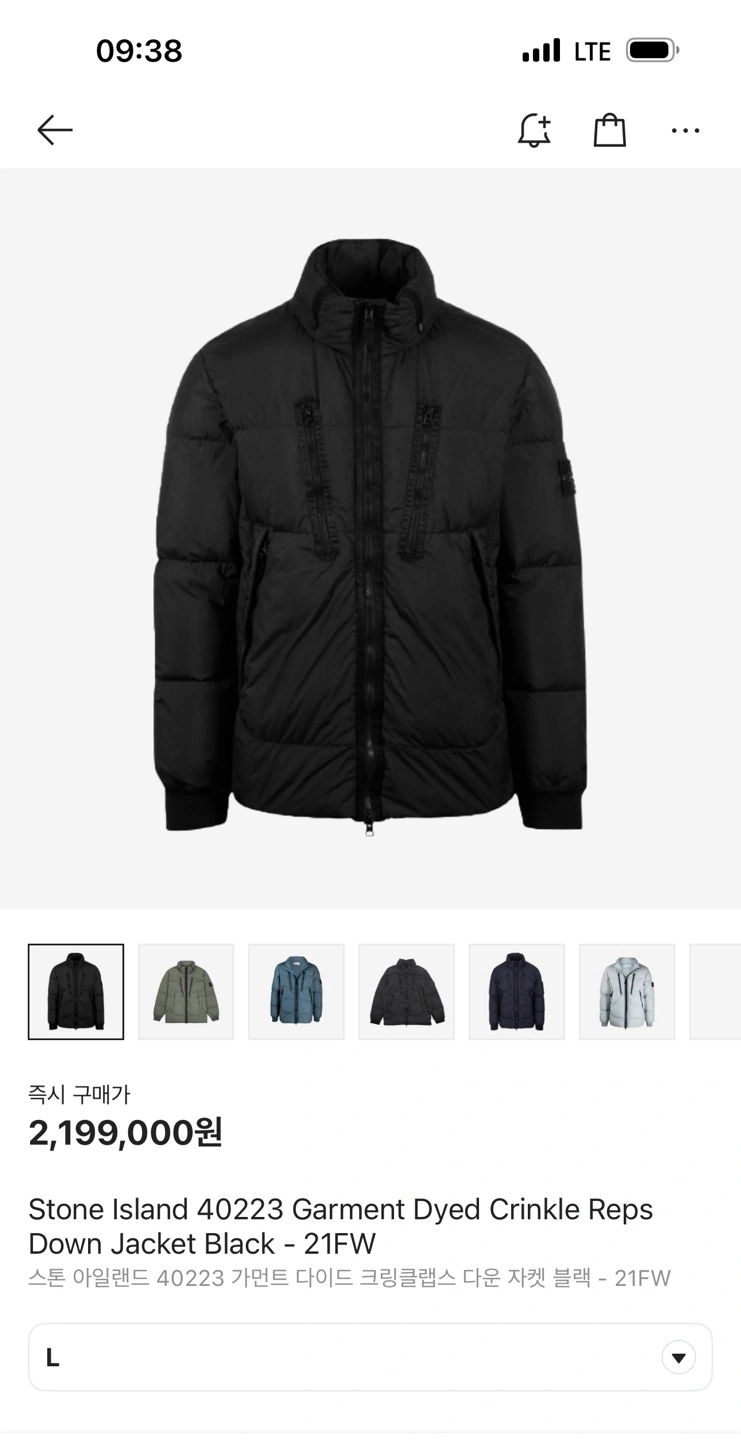Screen dimensions: 741x1440
Task: Open the main black jacket product image
Action: [370, 538]
